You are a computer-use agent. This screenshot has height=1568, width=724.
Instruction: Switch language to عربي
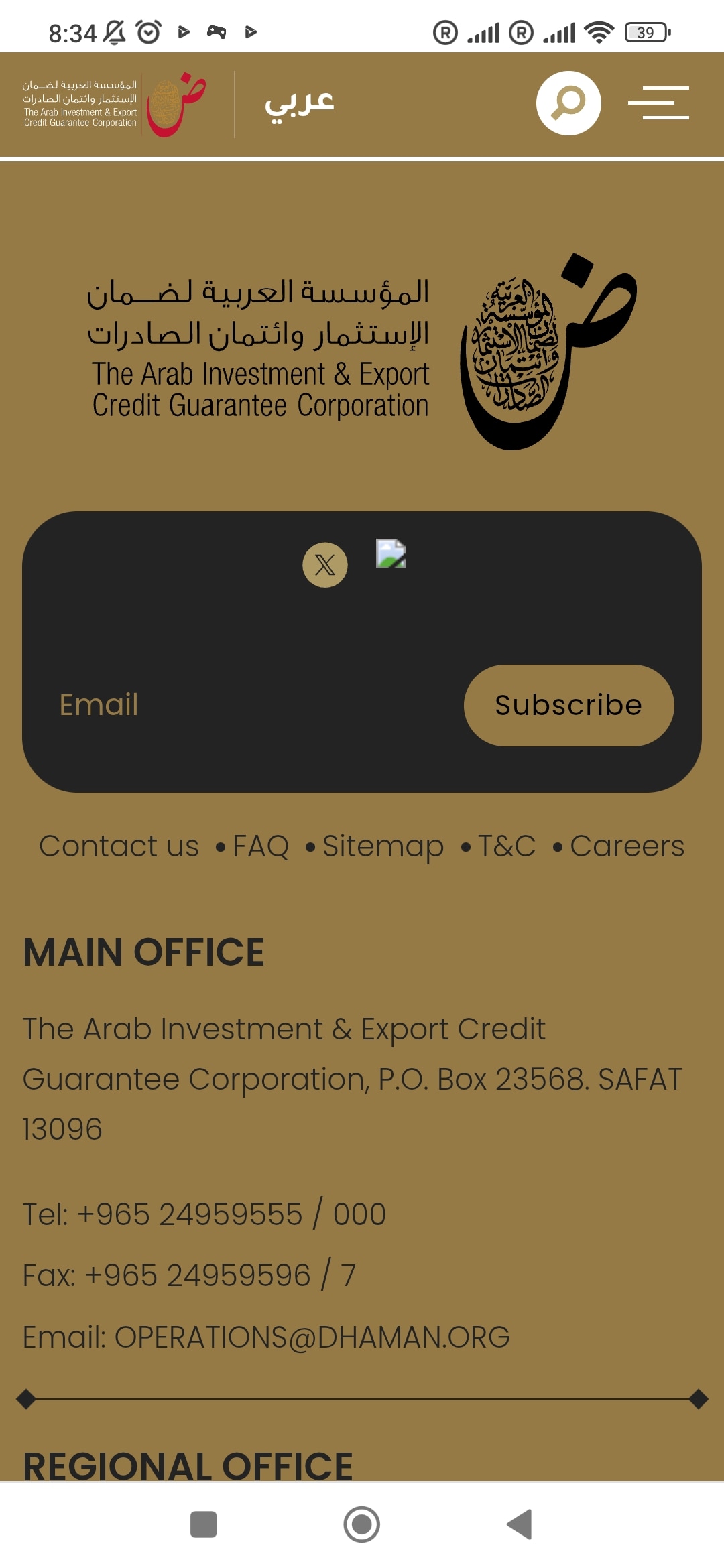click(x=299, y=103)
